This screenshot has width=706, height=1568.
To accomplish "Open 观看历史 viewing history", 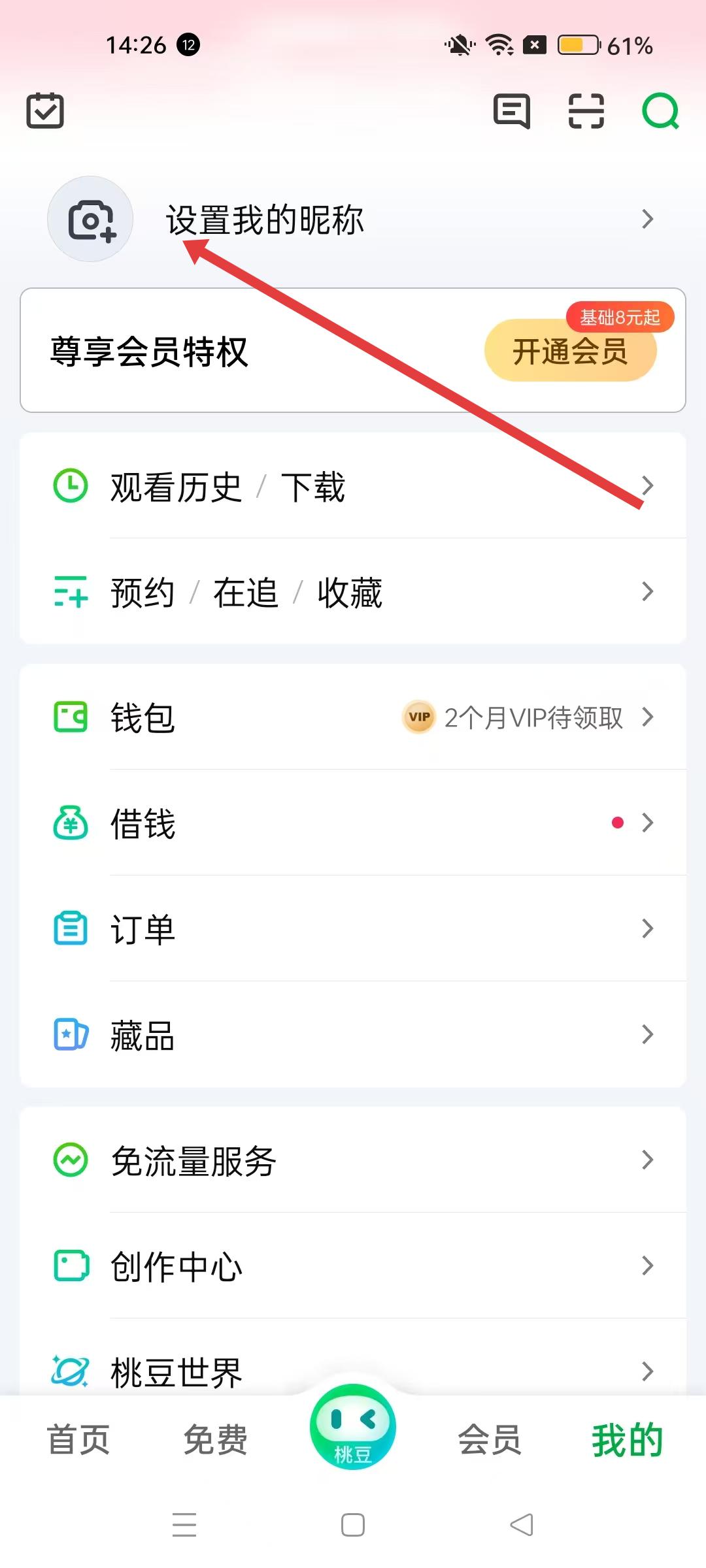I will click(x=176, y=487).
